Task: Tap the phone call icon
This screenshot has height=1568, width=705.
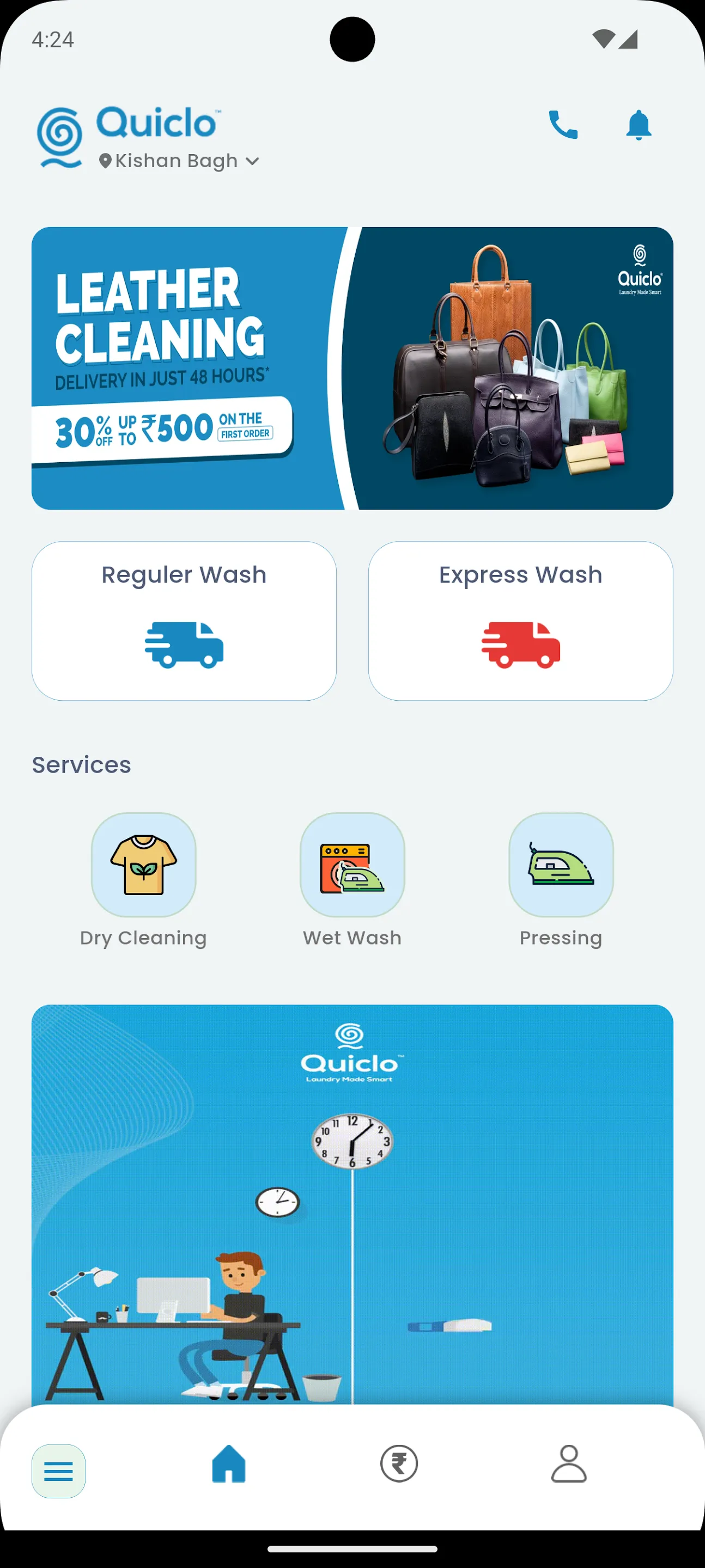Action: 562,125
